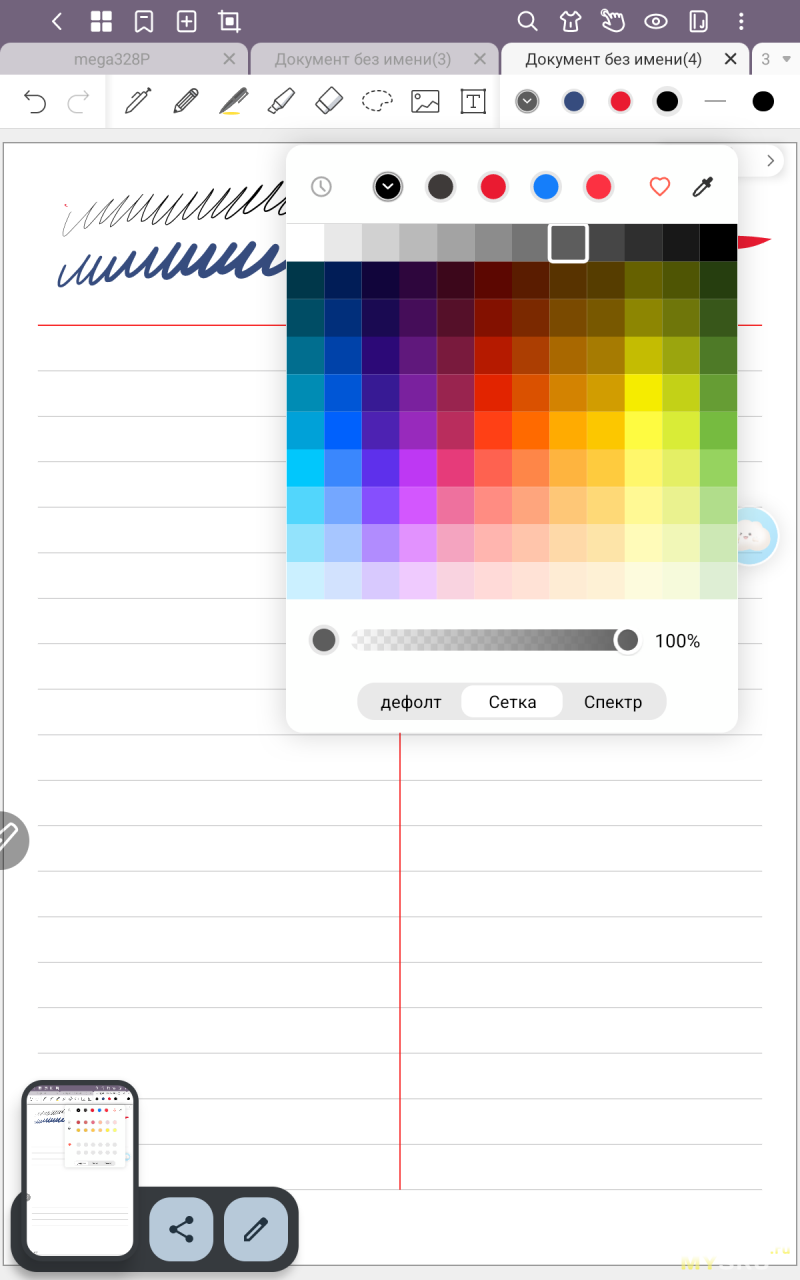Choose the lasso selection tool
This screenshot has width=800, height=1280.
click(x=377, y=101)
